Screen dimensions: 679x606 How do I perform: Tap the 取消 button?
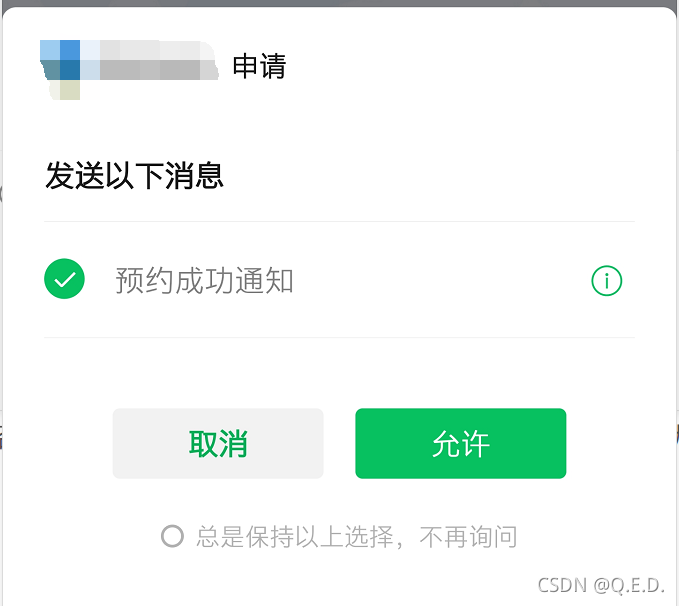point(218,443)
